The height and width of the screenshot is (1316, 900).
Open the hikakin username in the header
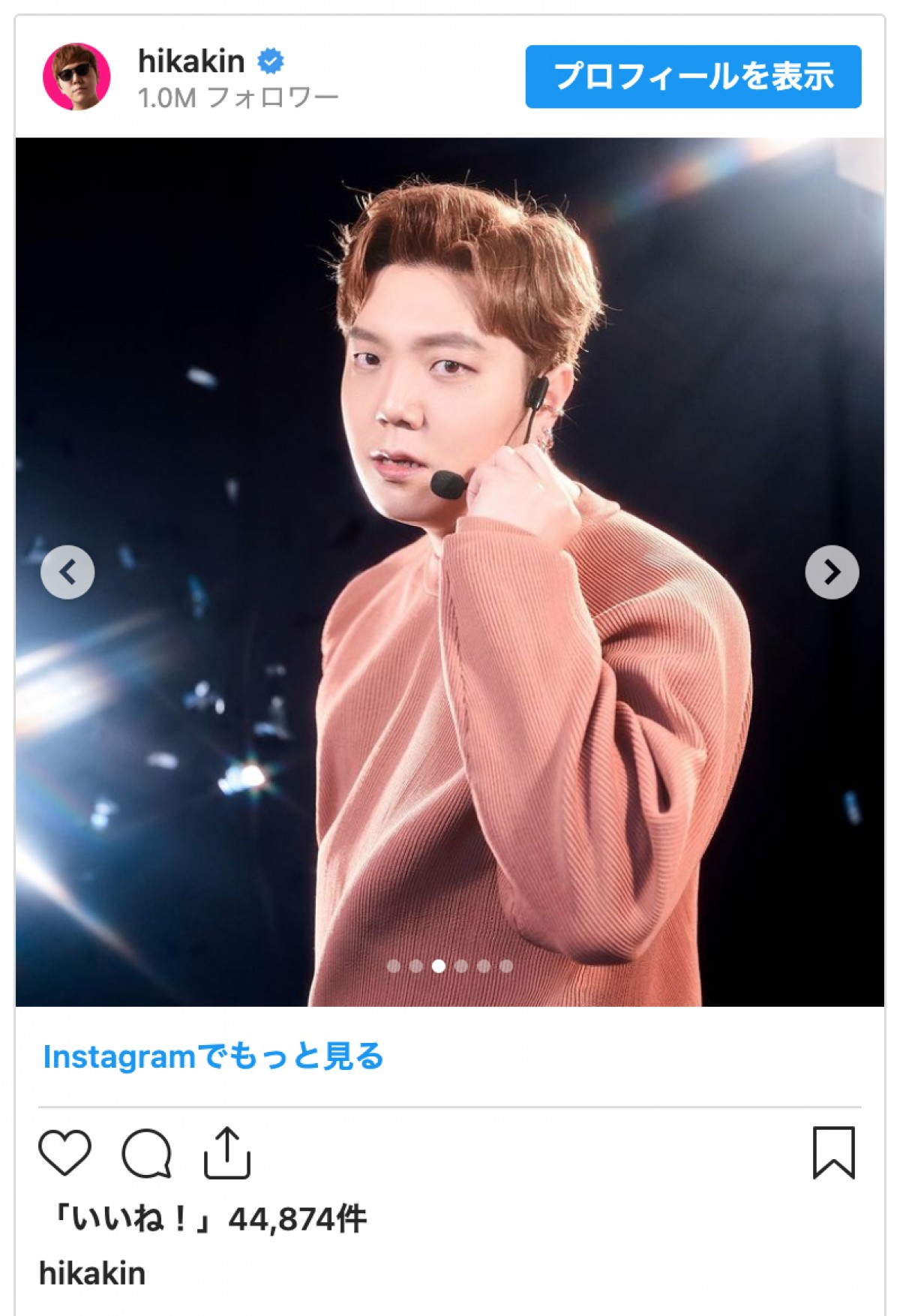click(x=191, y=62)
